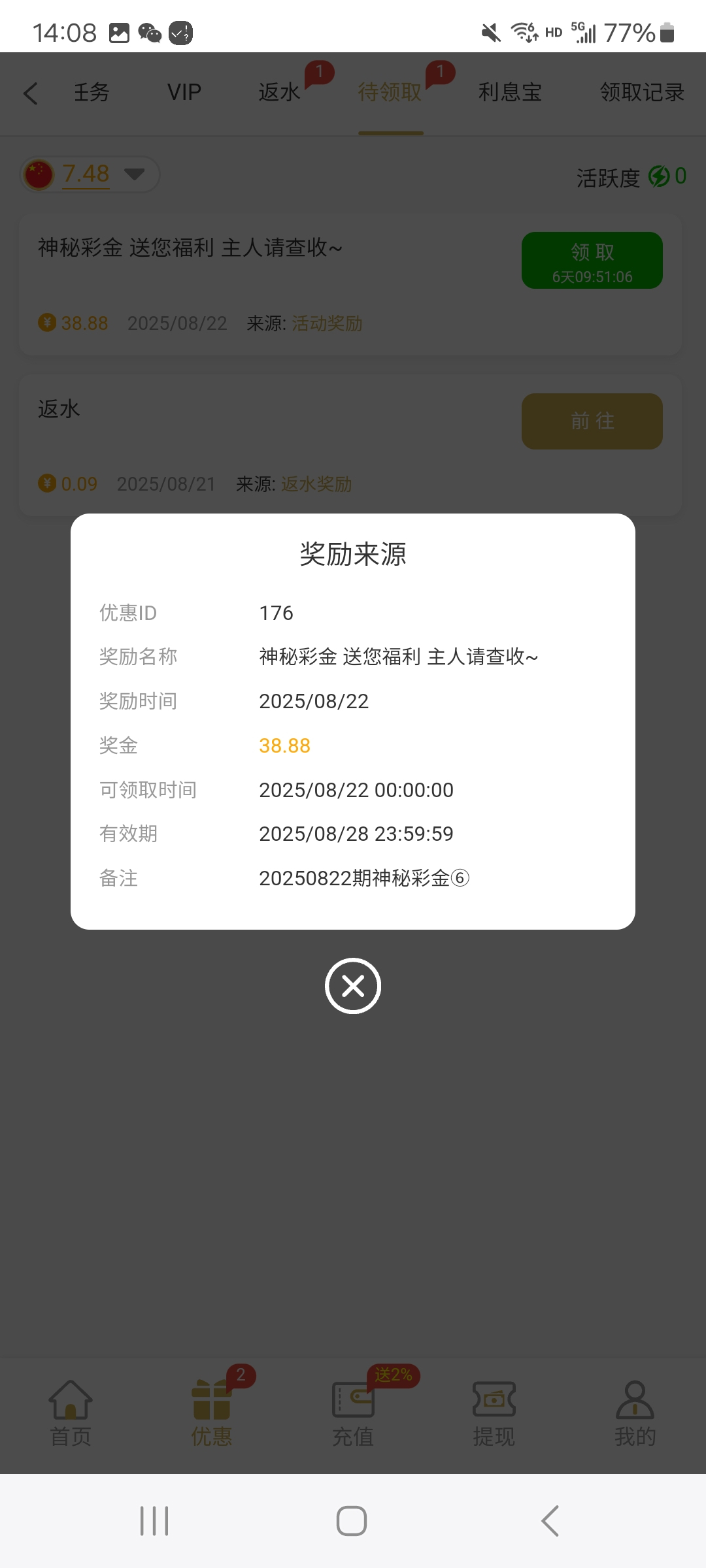This screenshot has height=1568, width=706.
Task: Open system recent apps
Action: (154, 1521)
